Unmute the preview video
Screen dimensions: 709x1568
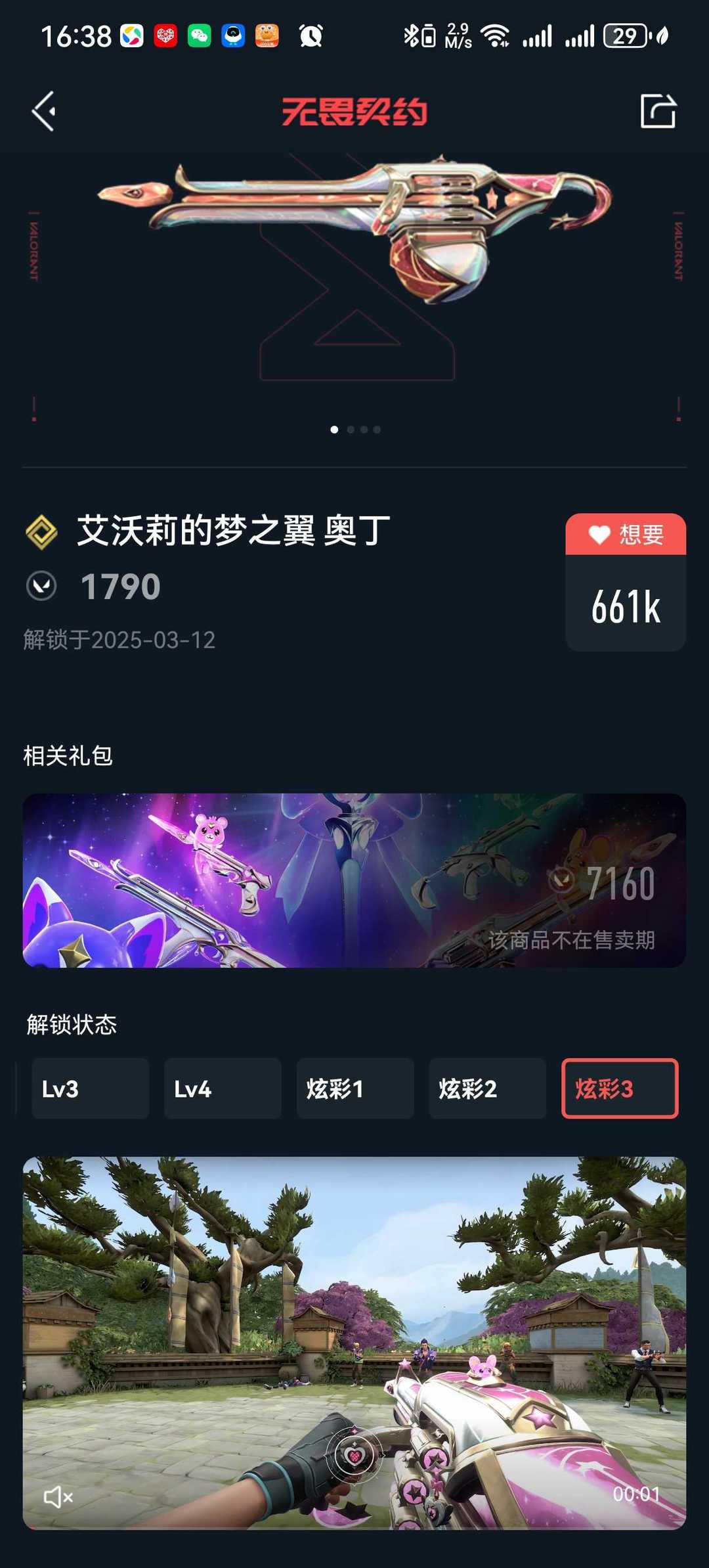[x=58, y=1497]
